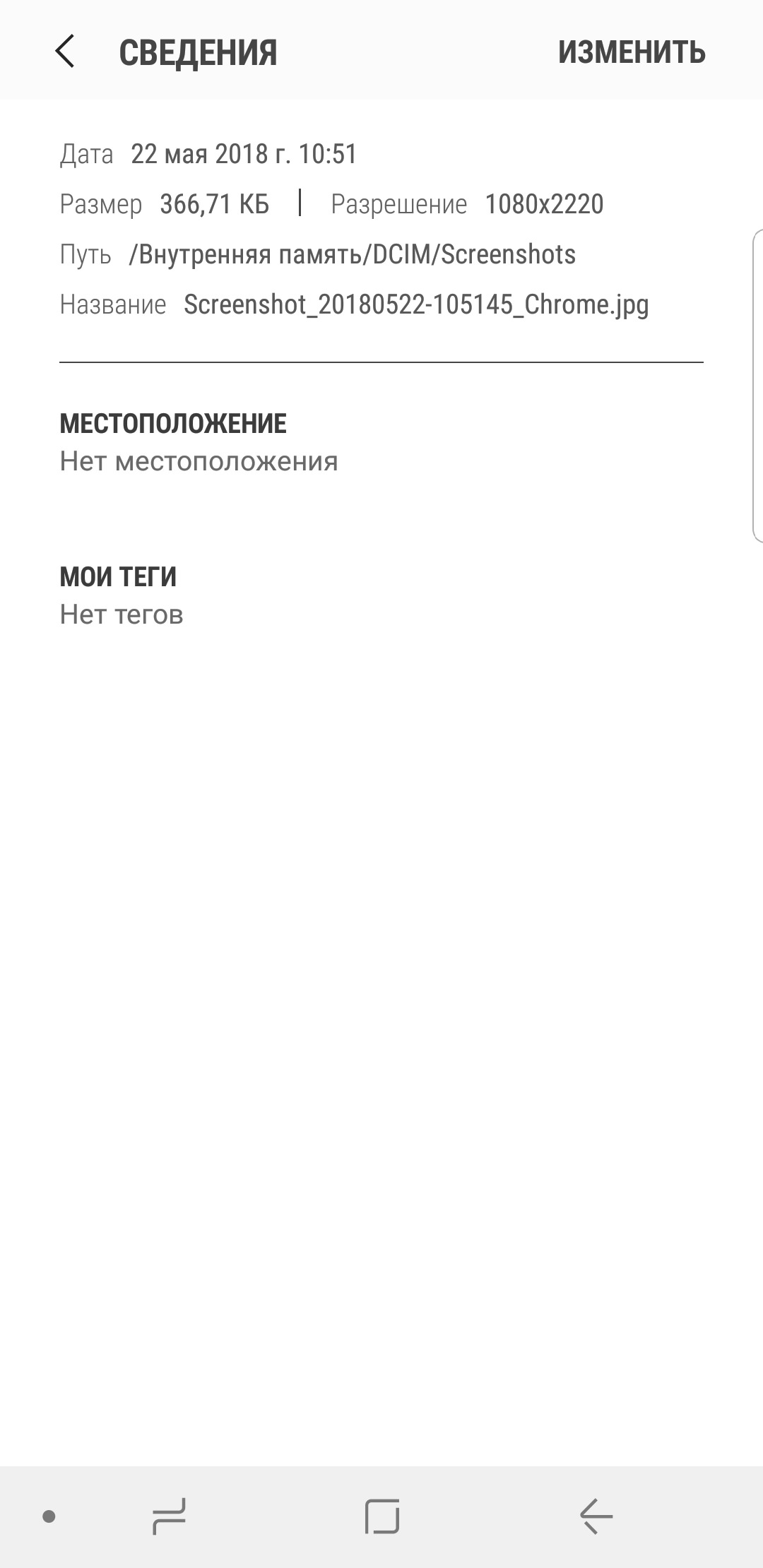Tap ИЗМЕНИТЬ to edit details
Screen dimensions: 763x1568
[x=631, y=52]
